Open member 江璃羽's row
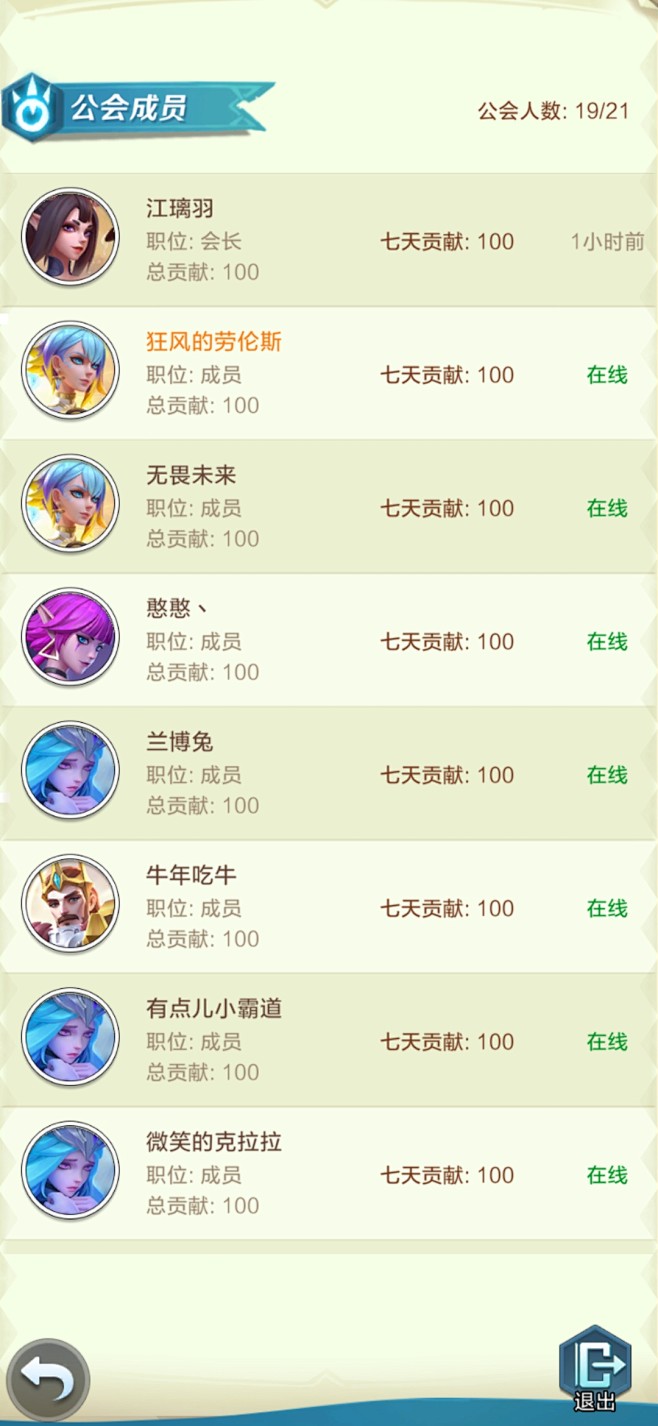658x1426 pixels. pos(329,240)
